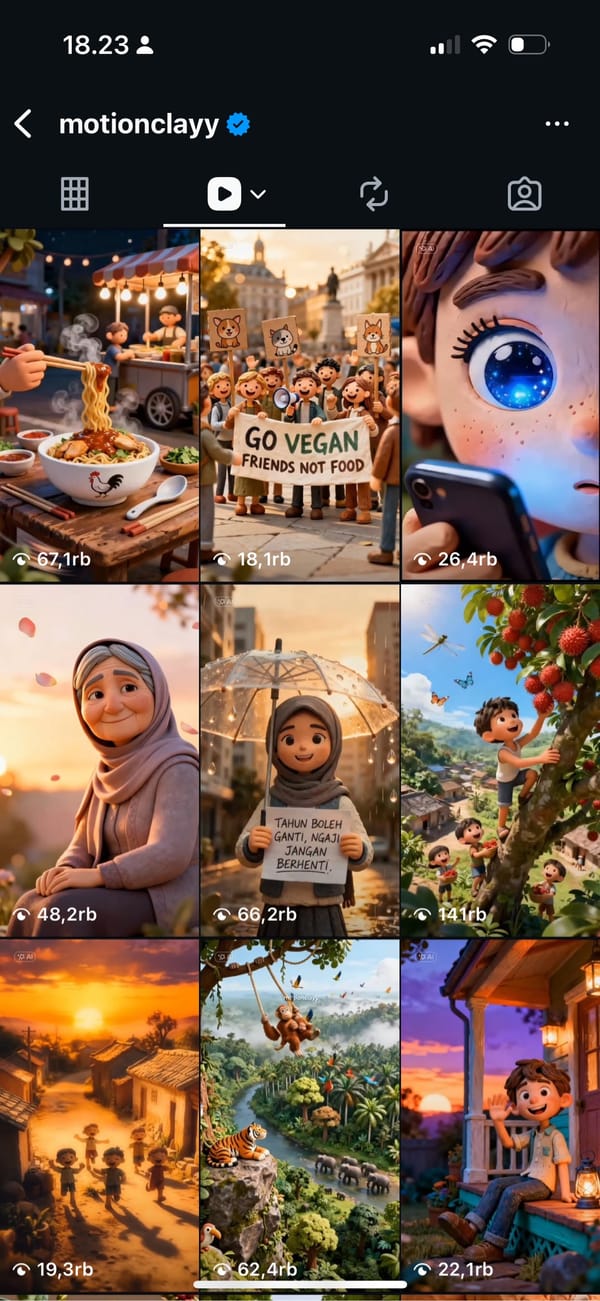This screenshot has width=600, height=1301.
Task: Open the girl with umbrella reel
Action: tap(300, 760)
